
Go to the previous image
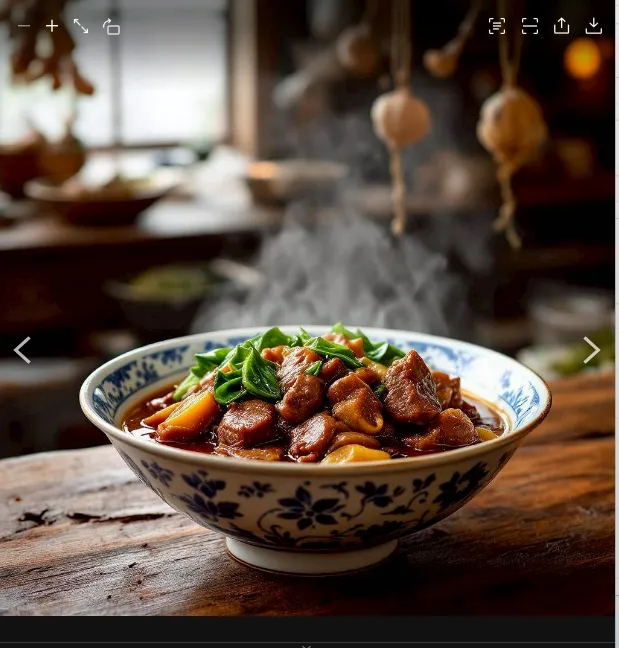pos(22,350)
